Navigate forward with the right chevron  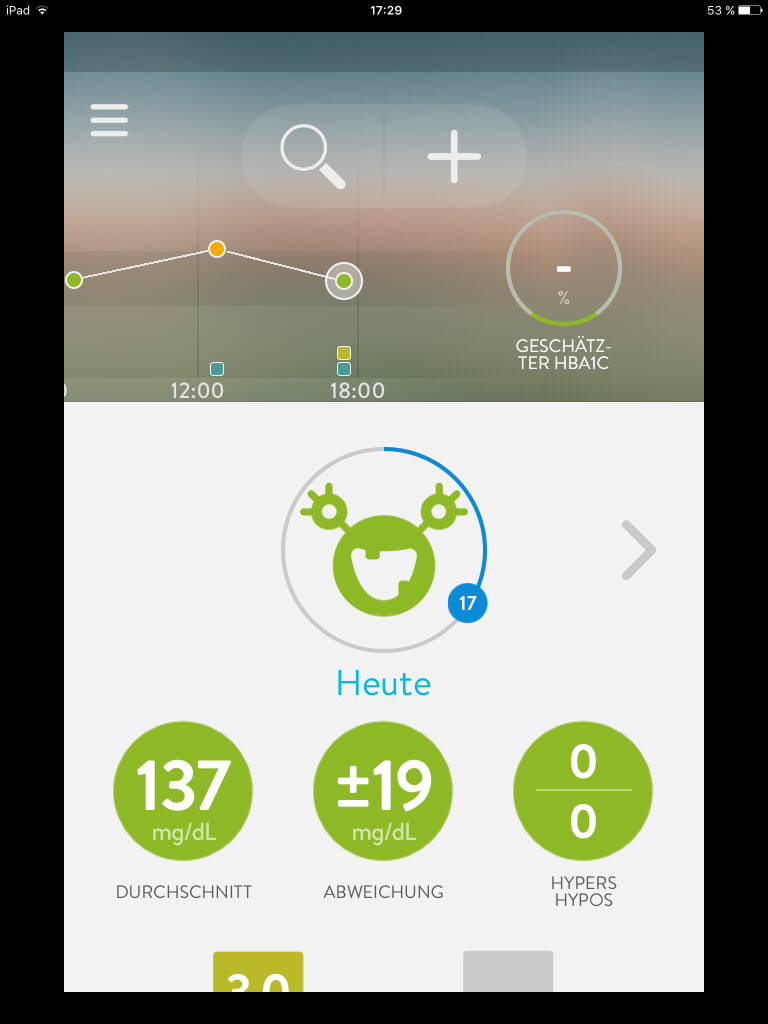638,550
